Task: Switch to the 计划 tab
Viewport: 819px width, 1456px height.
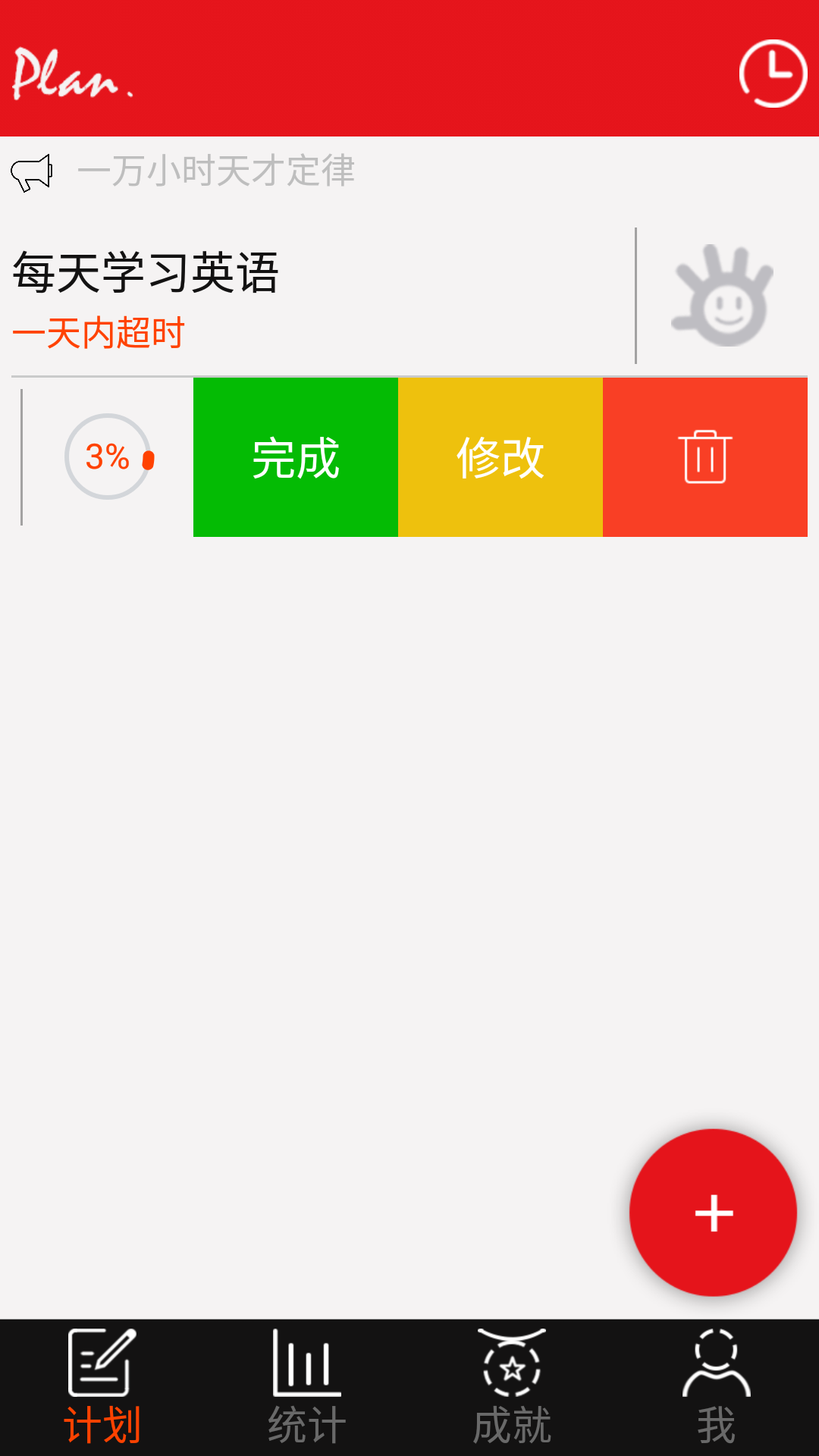Action: [102, 1388]
